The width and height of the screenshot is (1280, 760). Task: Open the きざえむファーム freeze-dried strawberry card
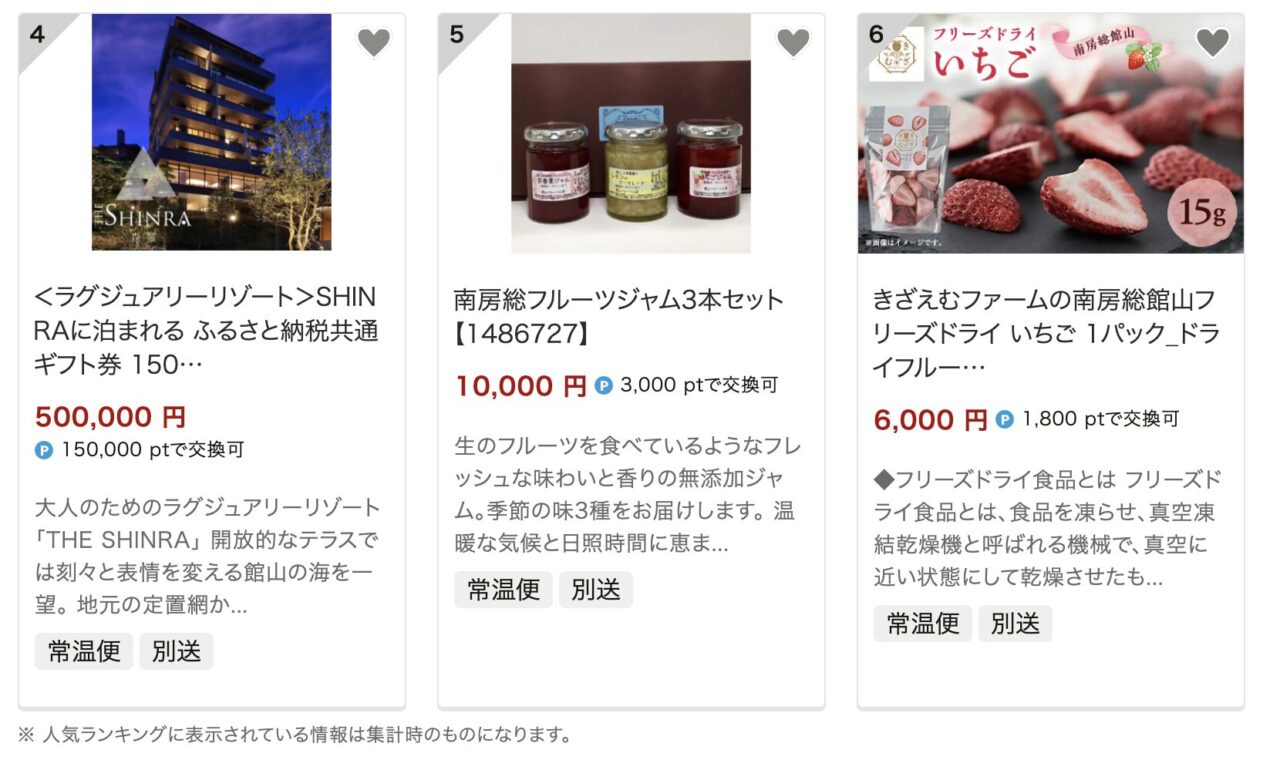1044,332
